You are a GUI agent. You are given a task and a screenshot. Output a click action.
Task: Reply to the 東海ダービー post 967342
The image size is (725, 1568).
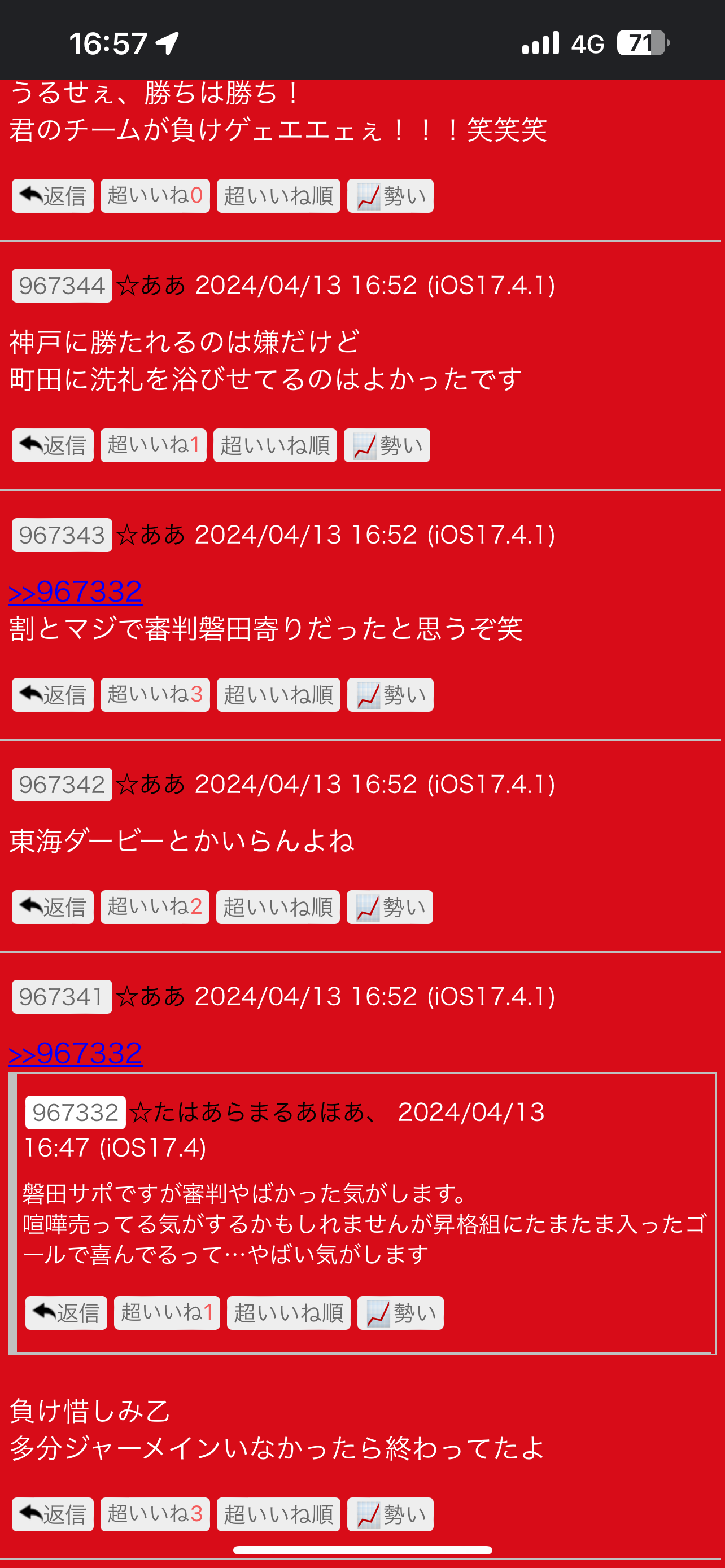point(53,907)
